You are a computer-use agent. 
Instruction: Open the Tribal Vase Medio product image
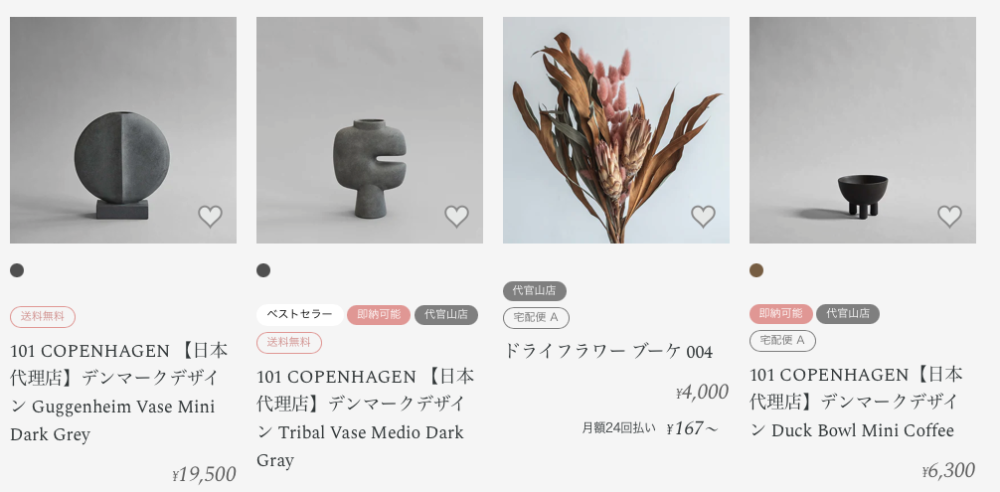[x=369, y=130]
